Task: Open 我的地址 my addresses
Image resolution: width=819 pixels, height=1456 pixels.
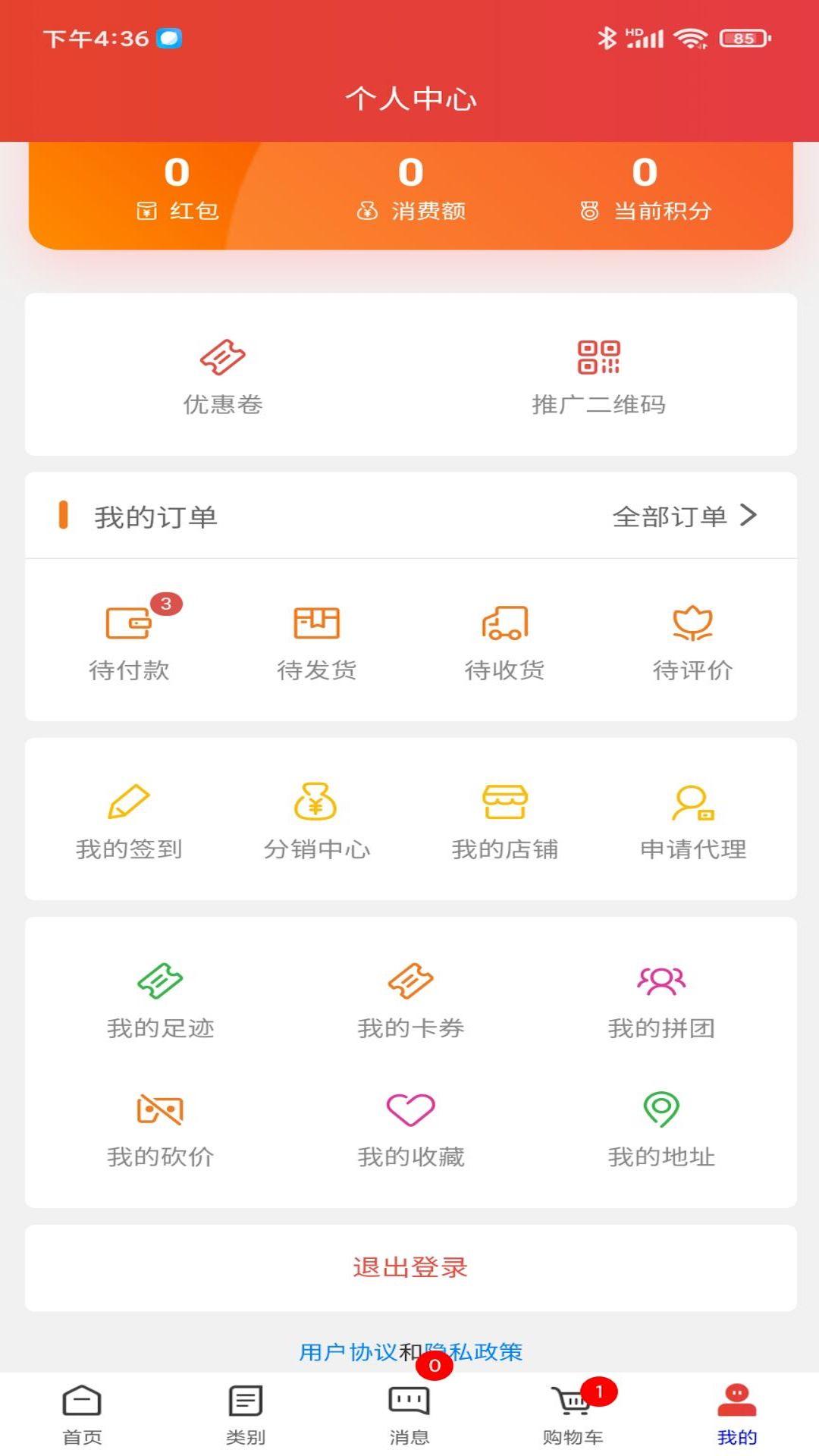Action: tap(661, 1128)
